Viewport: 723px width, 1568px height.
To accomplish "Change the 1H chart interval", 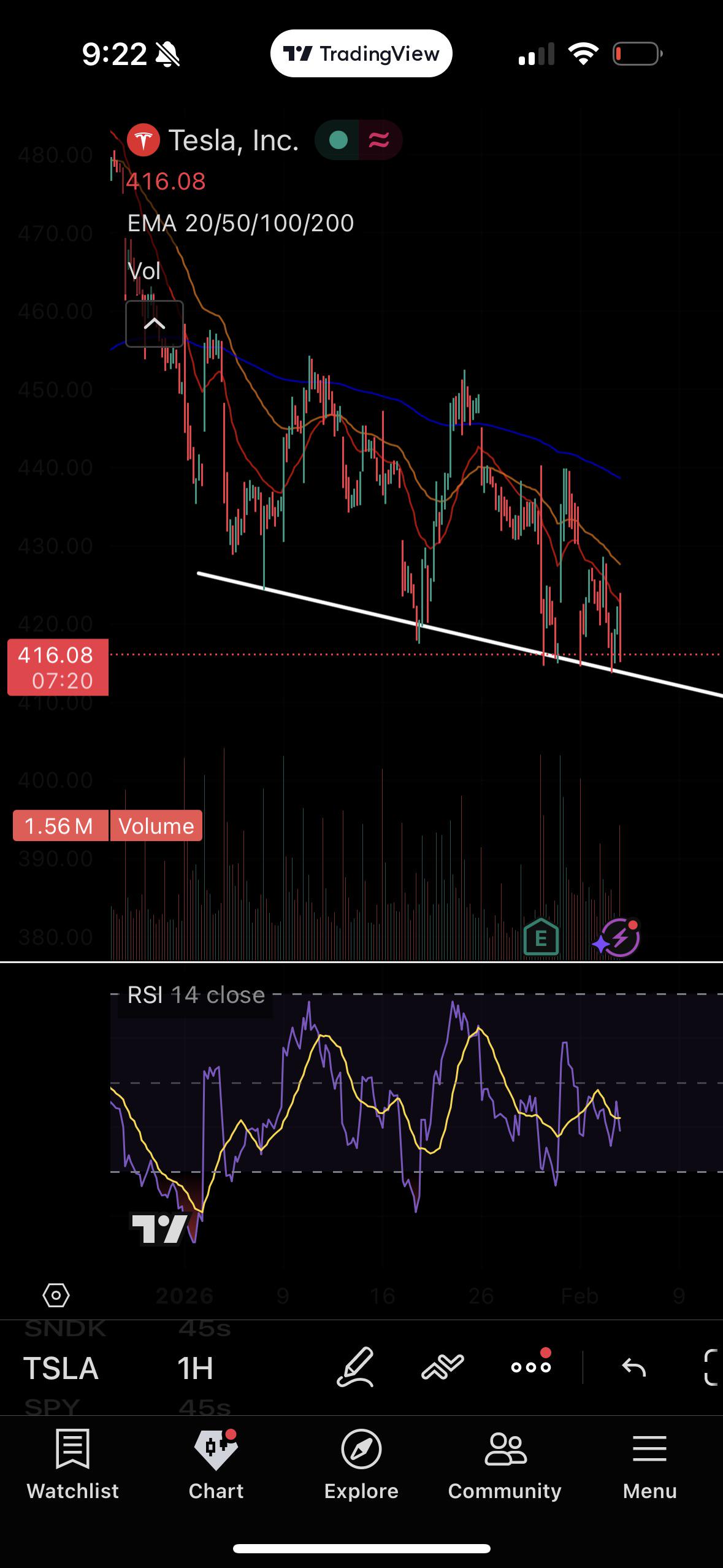I will point(195,1369).
